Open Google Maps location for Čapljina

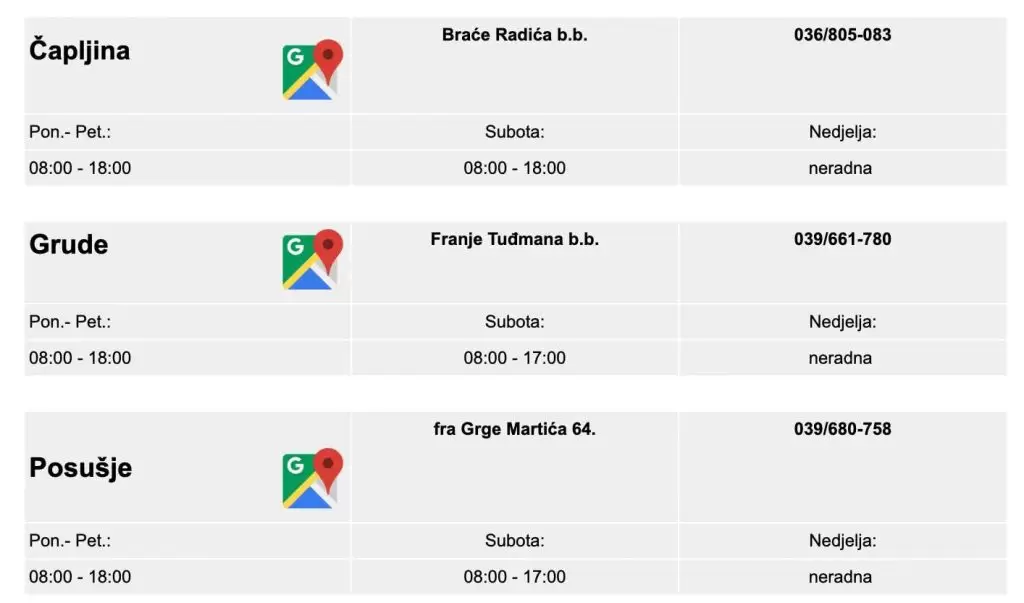(x=312, y=70)
